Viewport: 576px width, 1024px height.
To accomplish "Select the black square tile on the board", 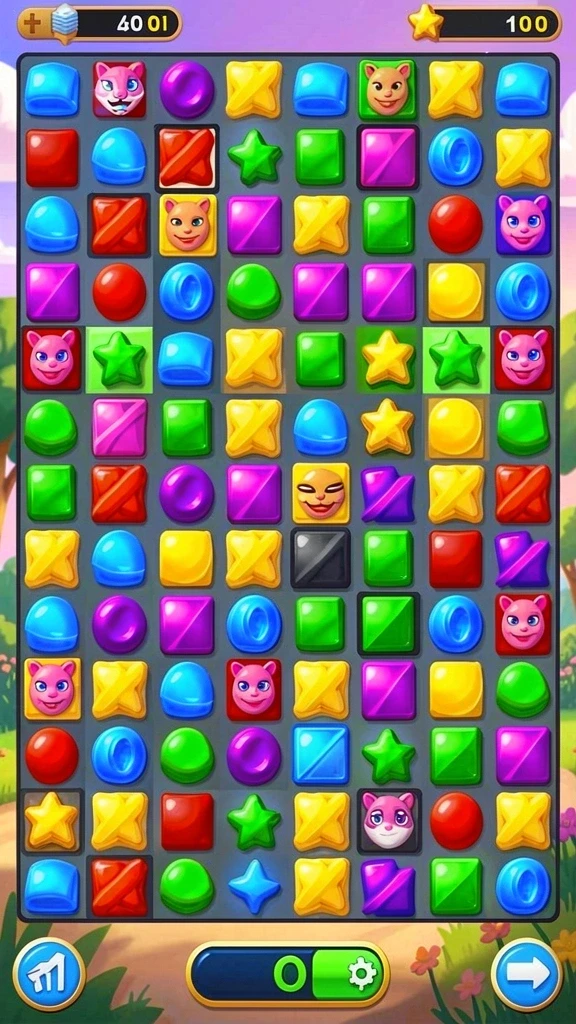I will (x=321, y=558).
